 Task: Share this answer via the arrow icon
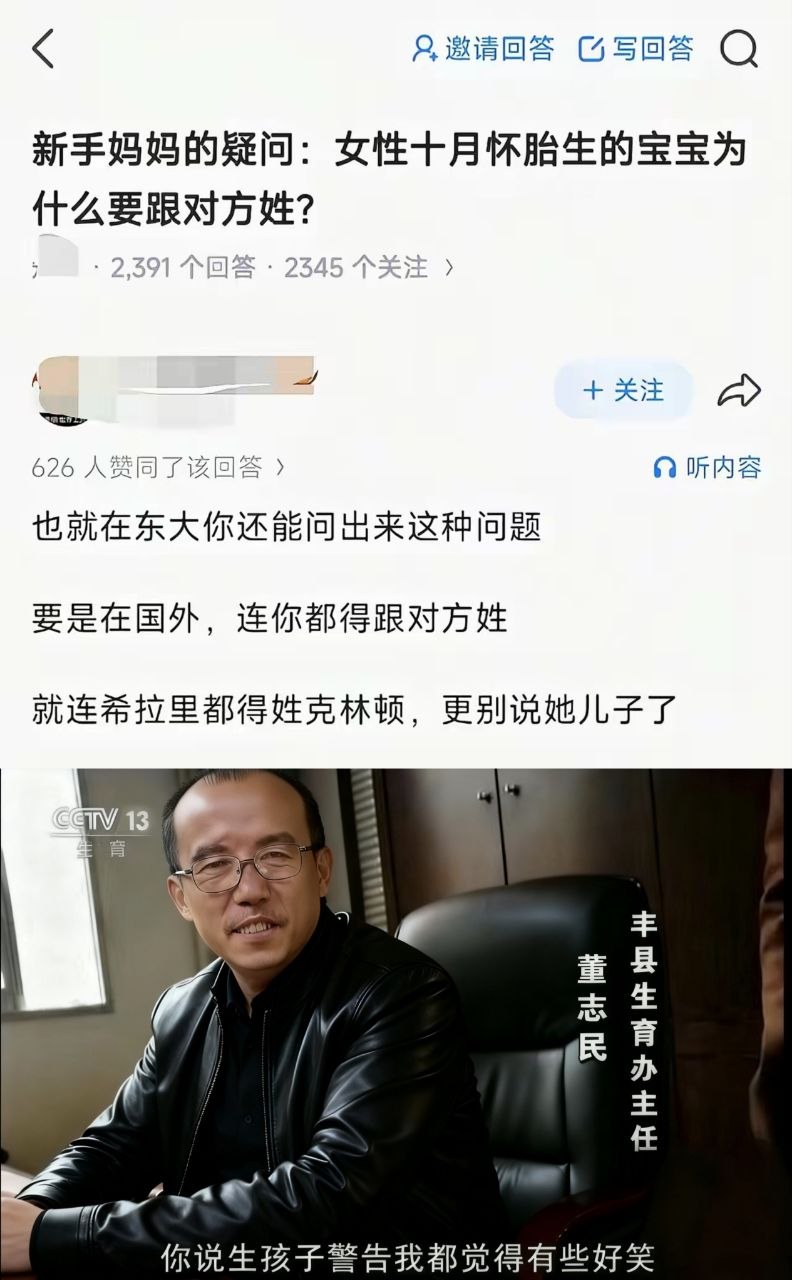coord(740,391)
